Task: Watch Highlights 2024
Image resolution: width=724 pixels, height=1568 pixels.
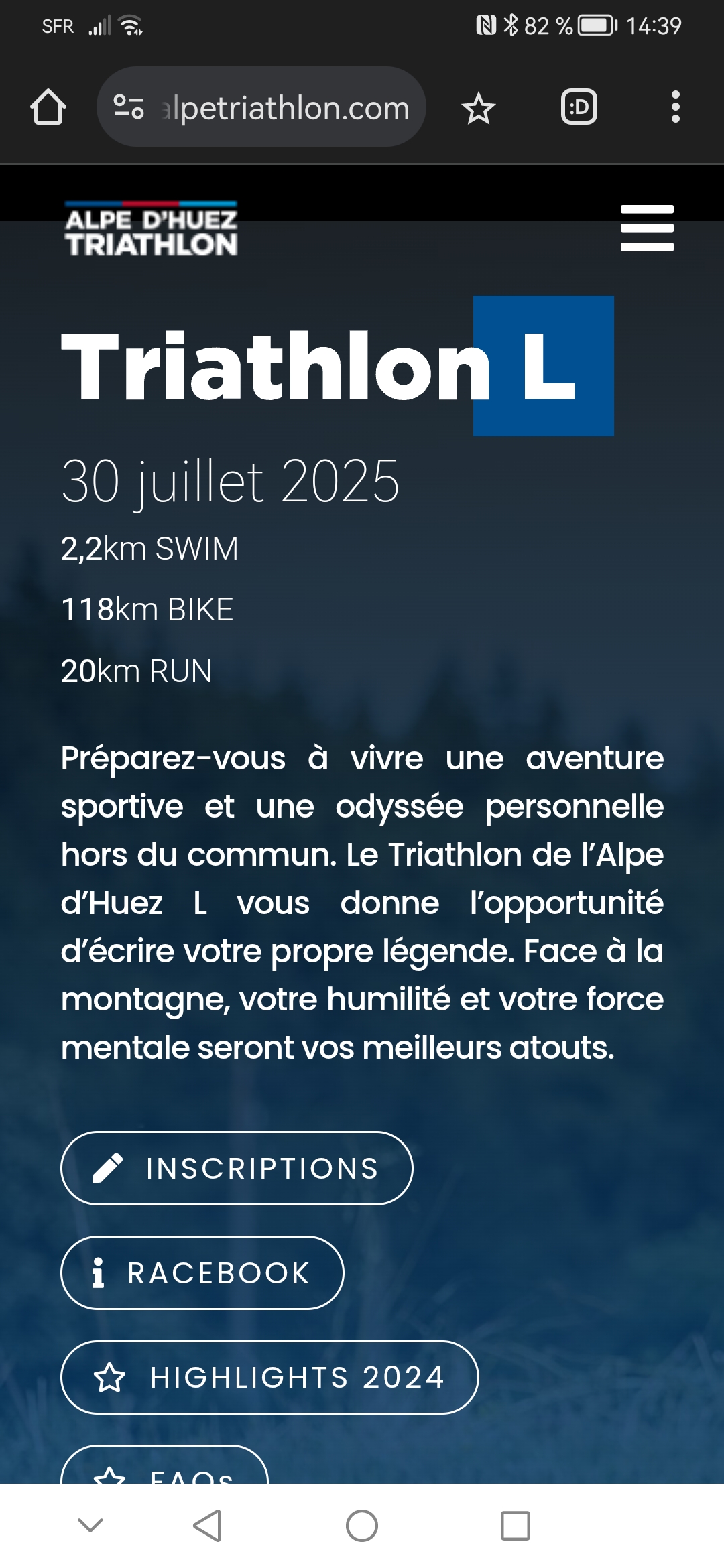Action: tap(269, 1377)
